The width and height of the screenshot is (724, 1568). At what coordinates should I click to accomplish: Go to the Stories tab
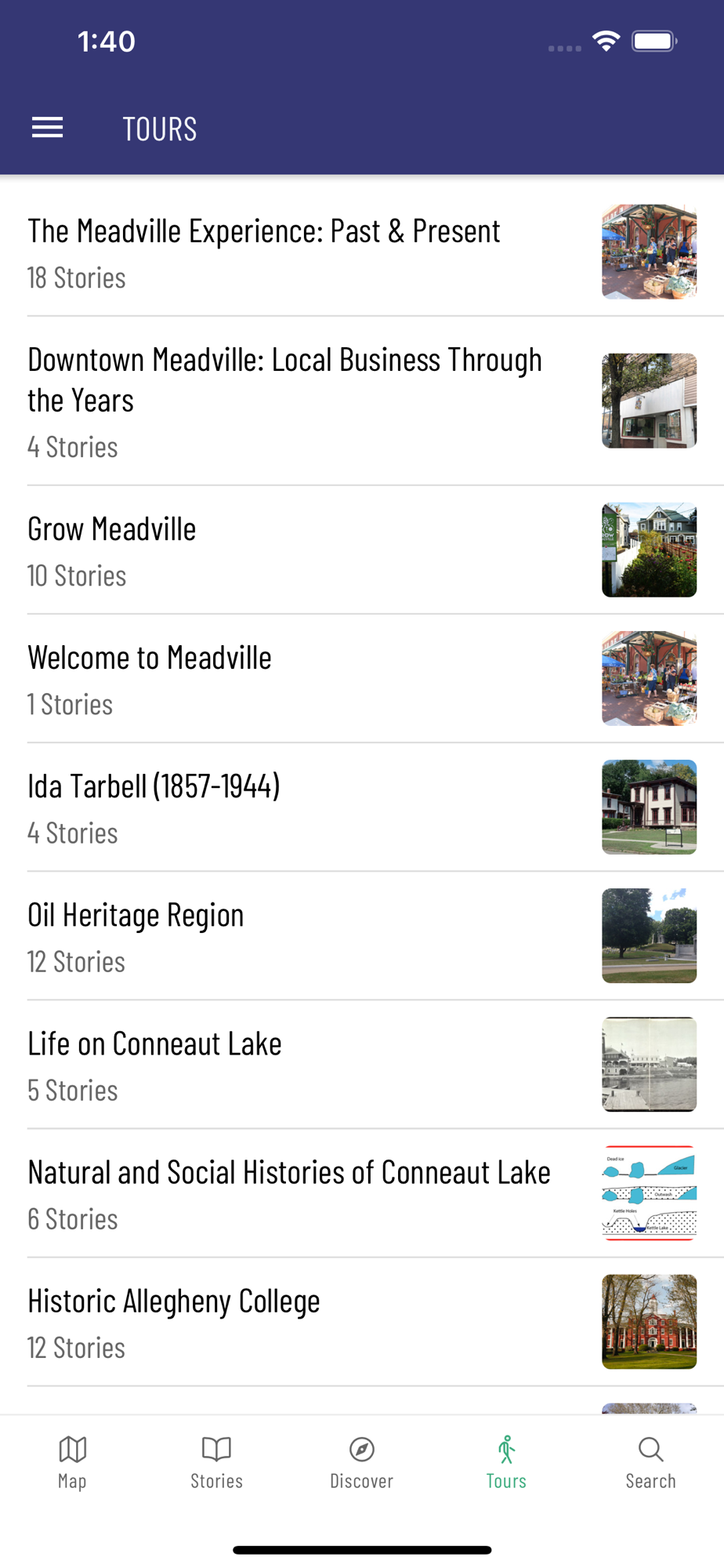[217, 1461]
